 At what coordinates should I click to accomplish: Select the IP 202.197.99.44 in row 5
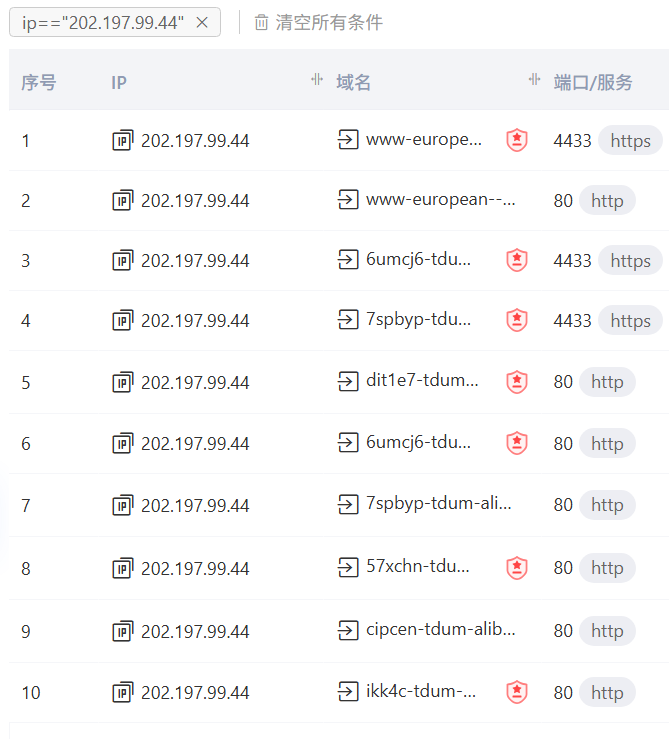coord(195,382)
